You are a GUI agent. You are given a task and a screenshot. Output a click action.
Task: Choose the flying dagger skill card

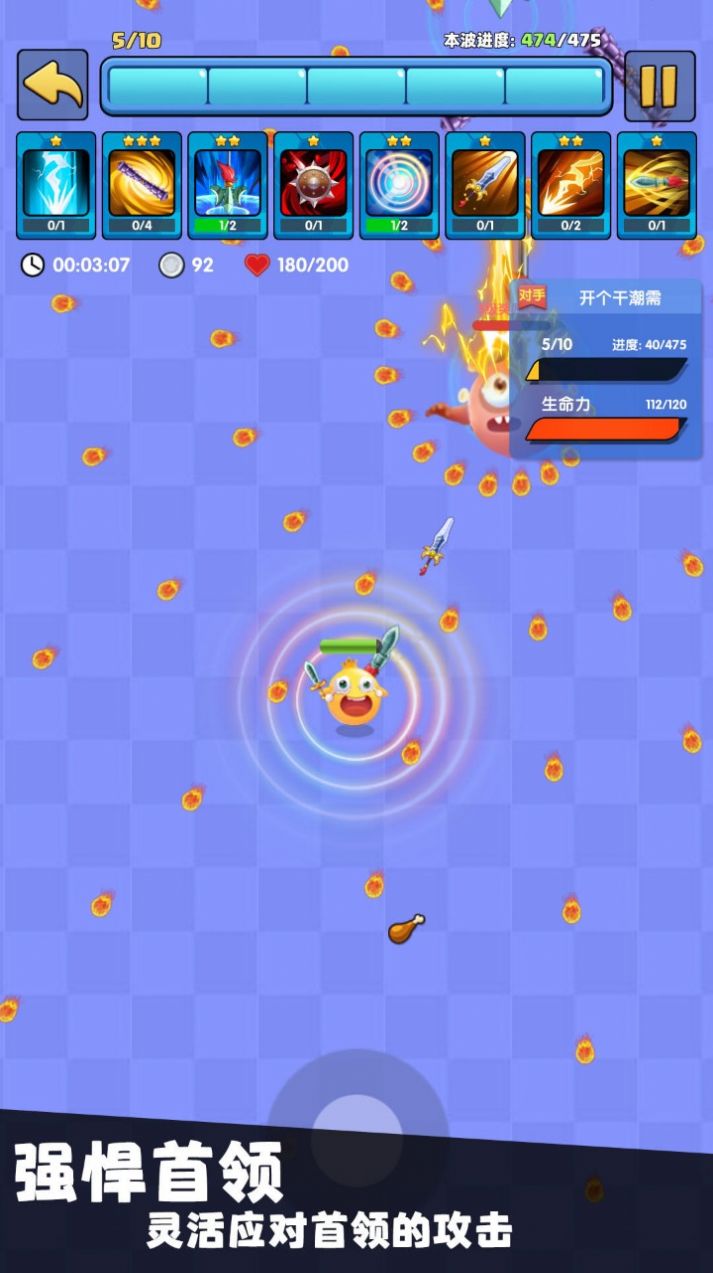pos(485,185)
